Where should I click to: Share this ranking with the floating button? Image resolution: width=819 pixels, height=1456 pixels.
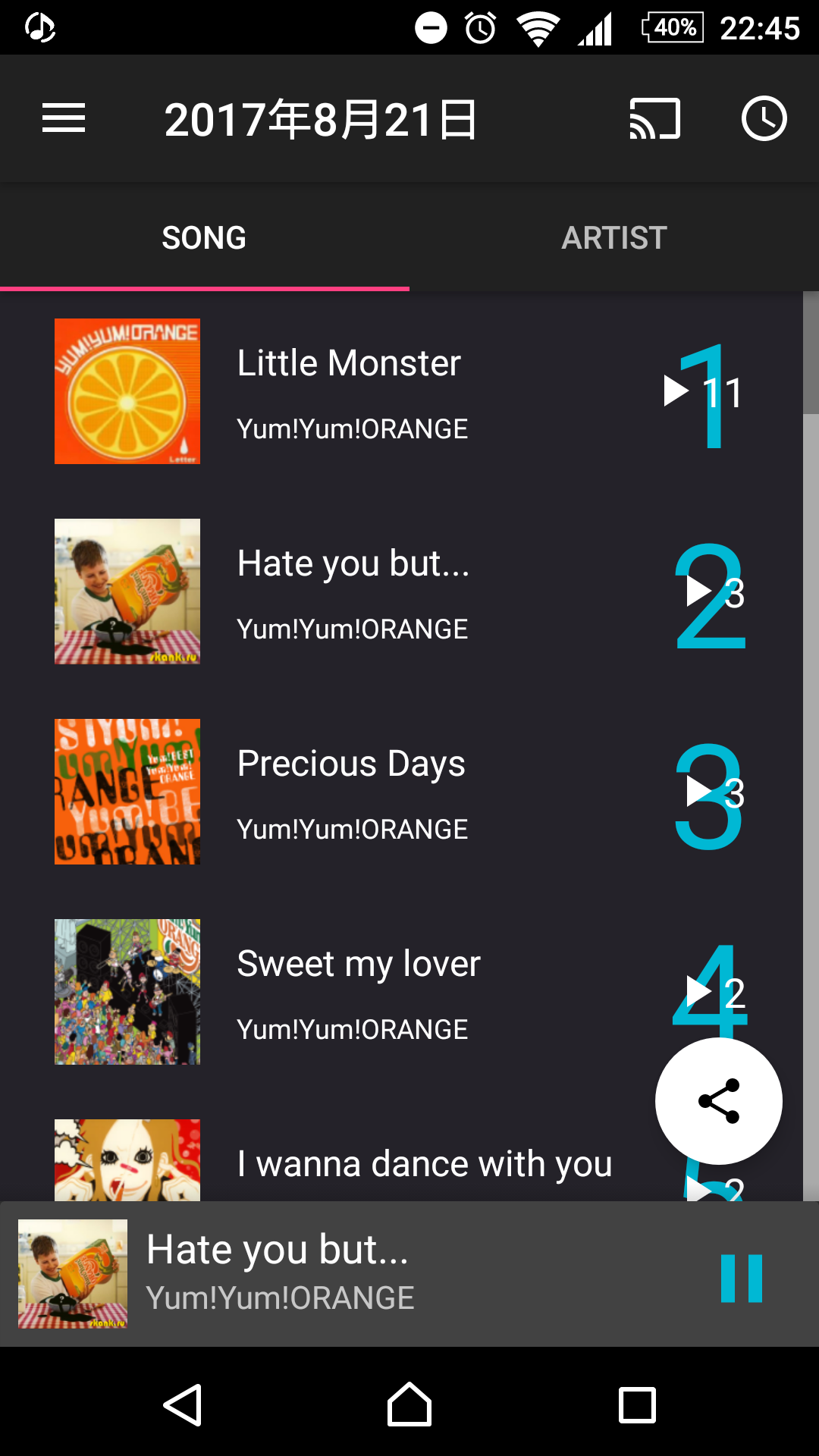pos(718,1101)
